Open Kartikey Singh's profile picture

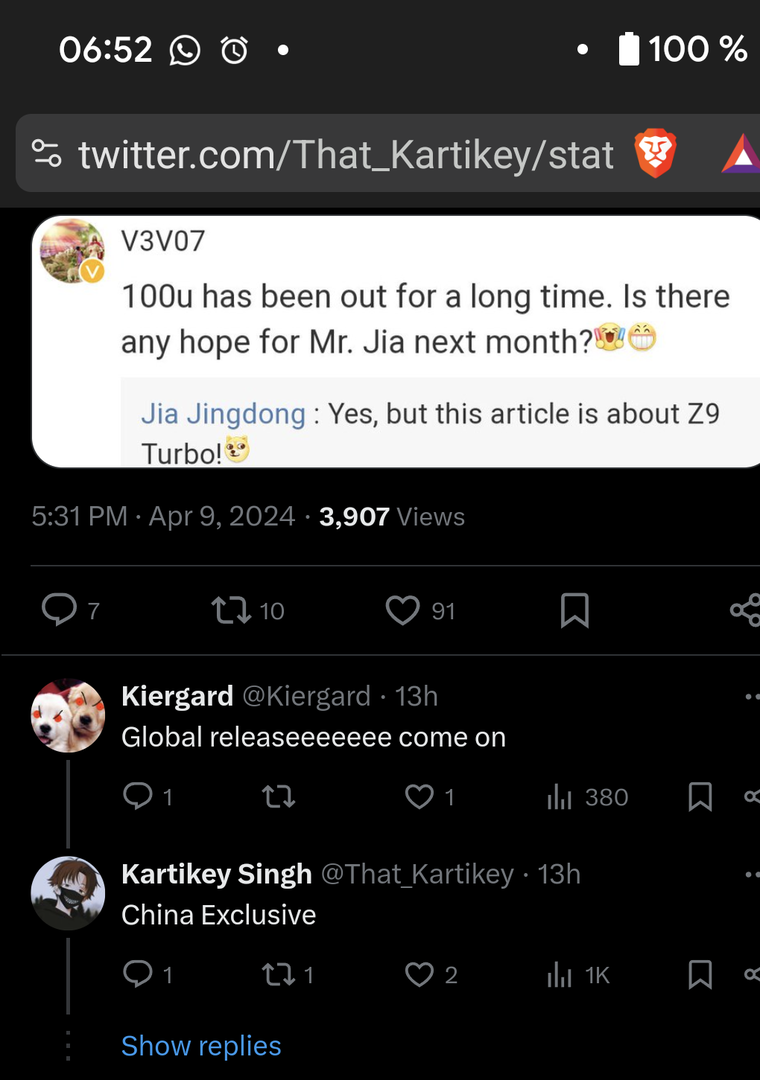point(68,893)
